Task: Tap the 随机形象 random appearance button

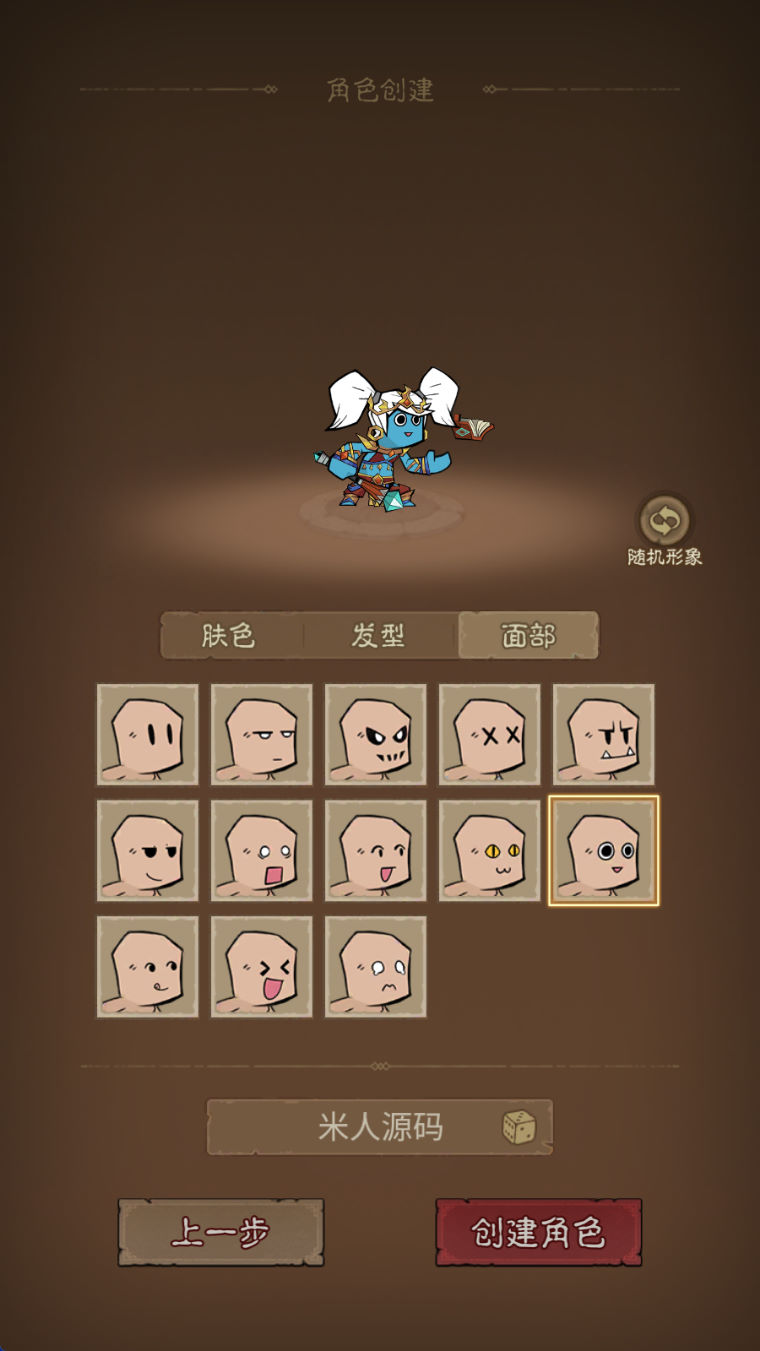Action: (x=665, y=521)
